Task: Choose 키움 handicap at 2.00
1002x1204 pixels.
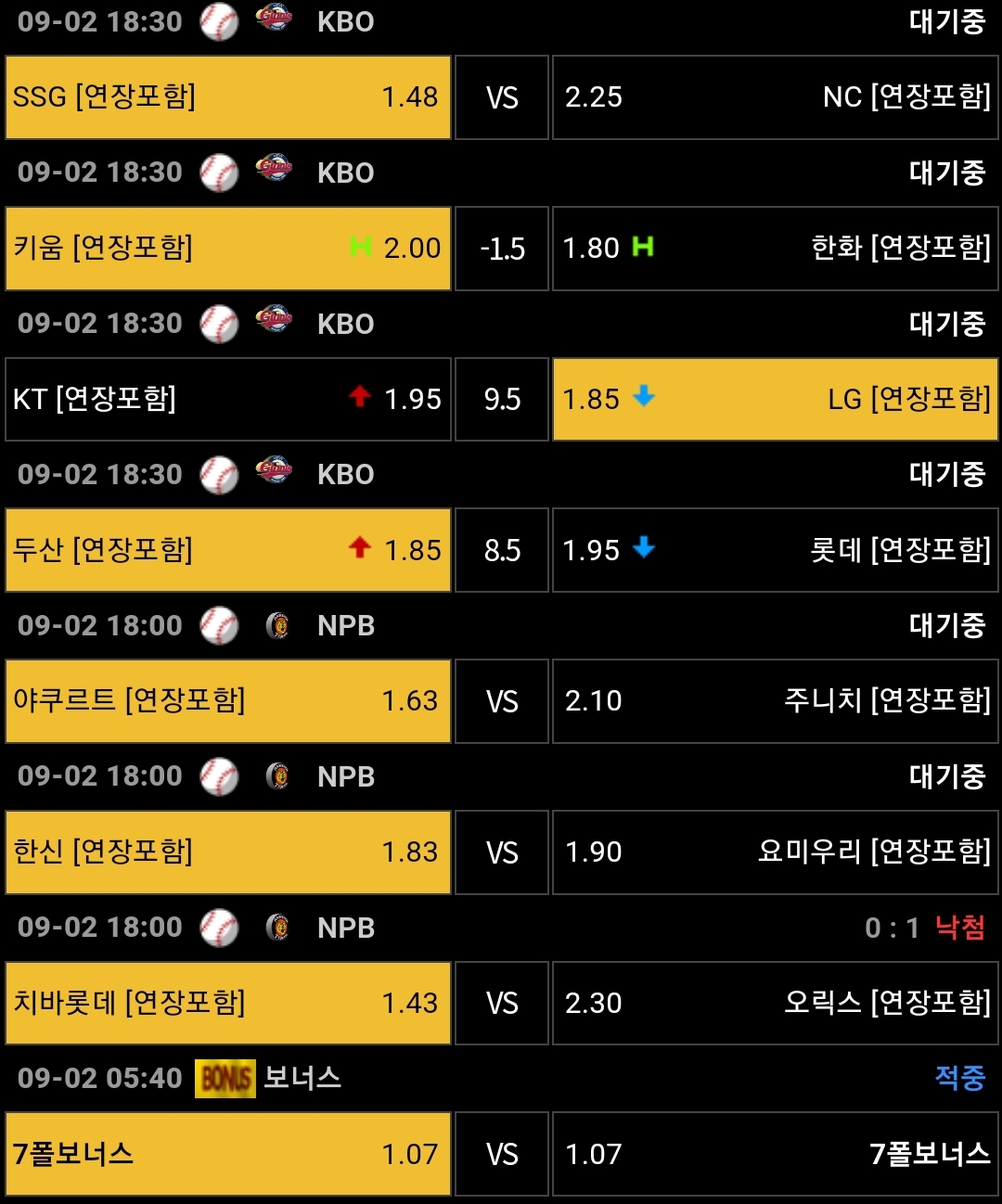Action: [x=228, y=249]
